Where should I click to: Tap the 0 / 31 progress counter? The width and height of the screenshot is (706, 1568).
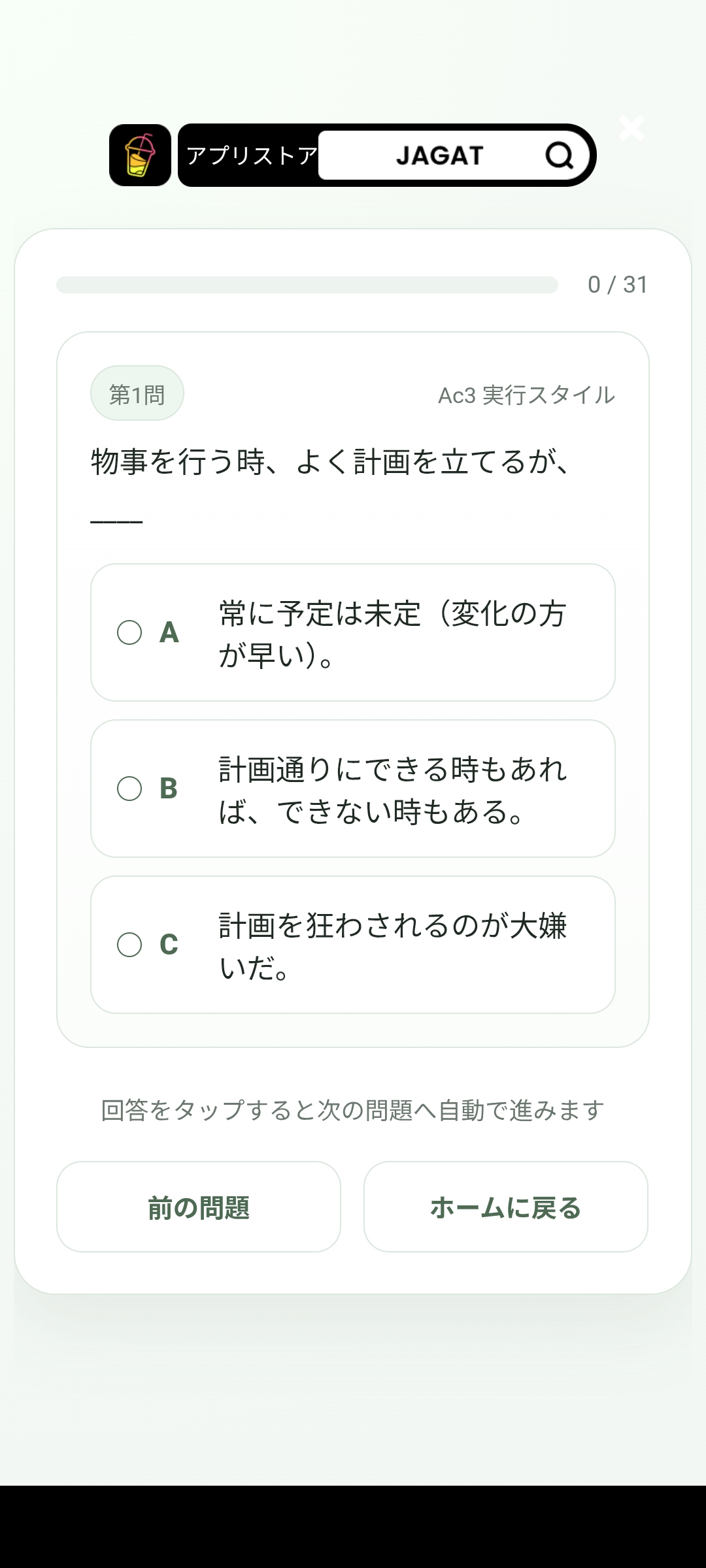coord(618,284)
